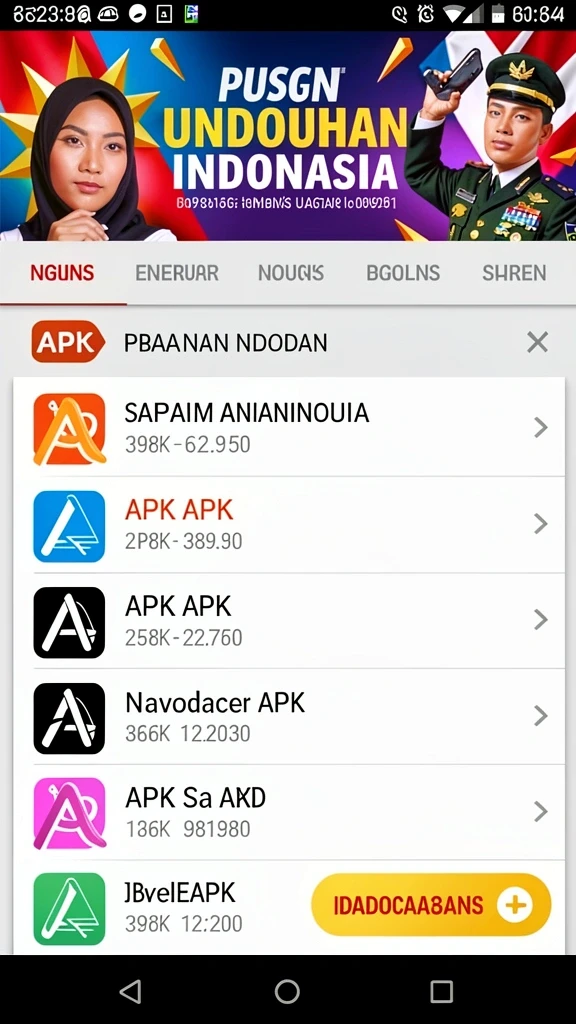Switch to the BGOLNS tab
Viewport: 576px width, 1024px height.
click(x=403, y=273)
